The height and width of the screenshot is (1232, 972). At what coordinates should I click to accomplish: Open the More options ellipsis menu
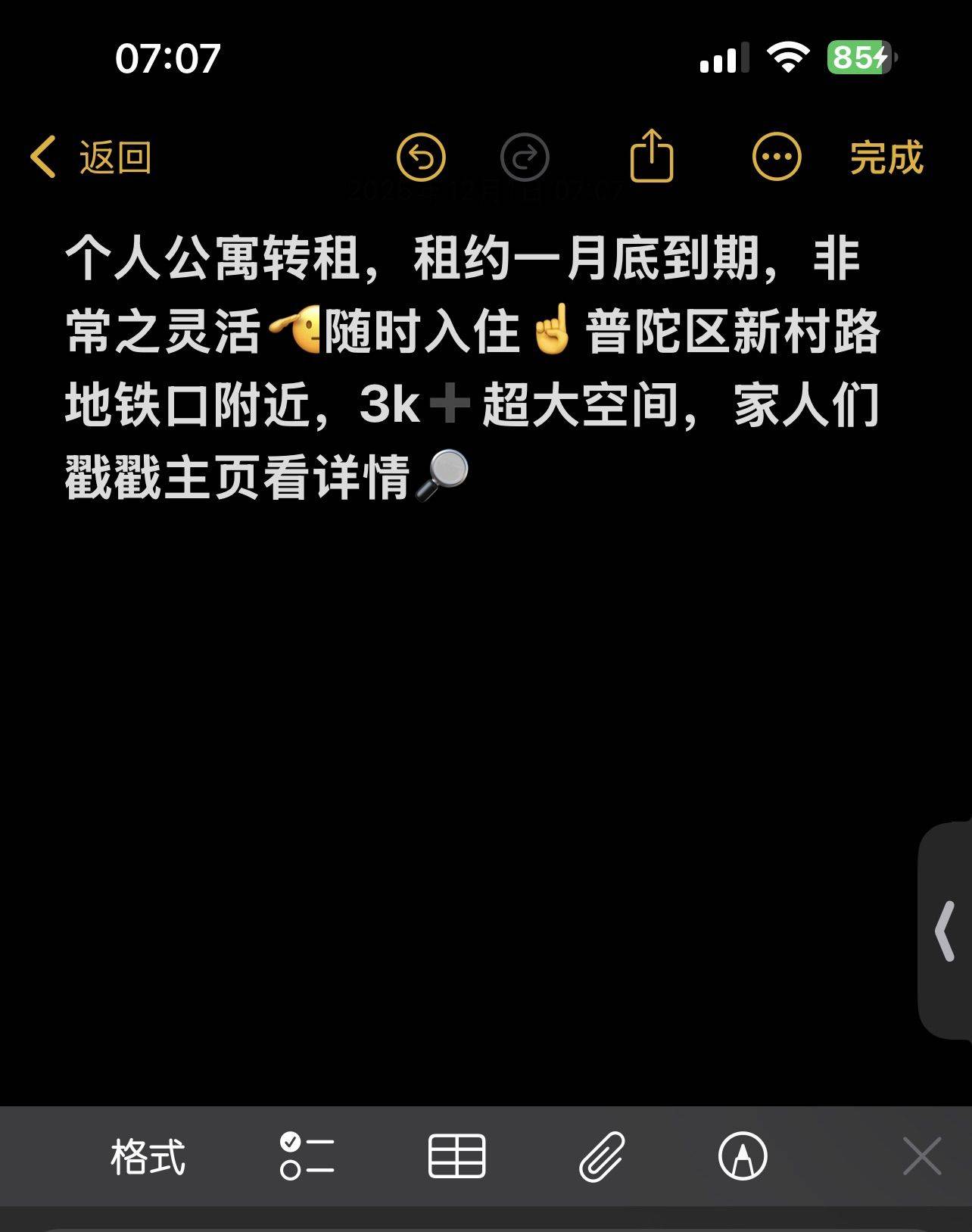[x=777, y=154]
